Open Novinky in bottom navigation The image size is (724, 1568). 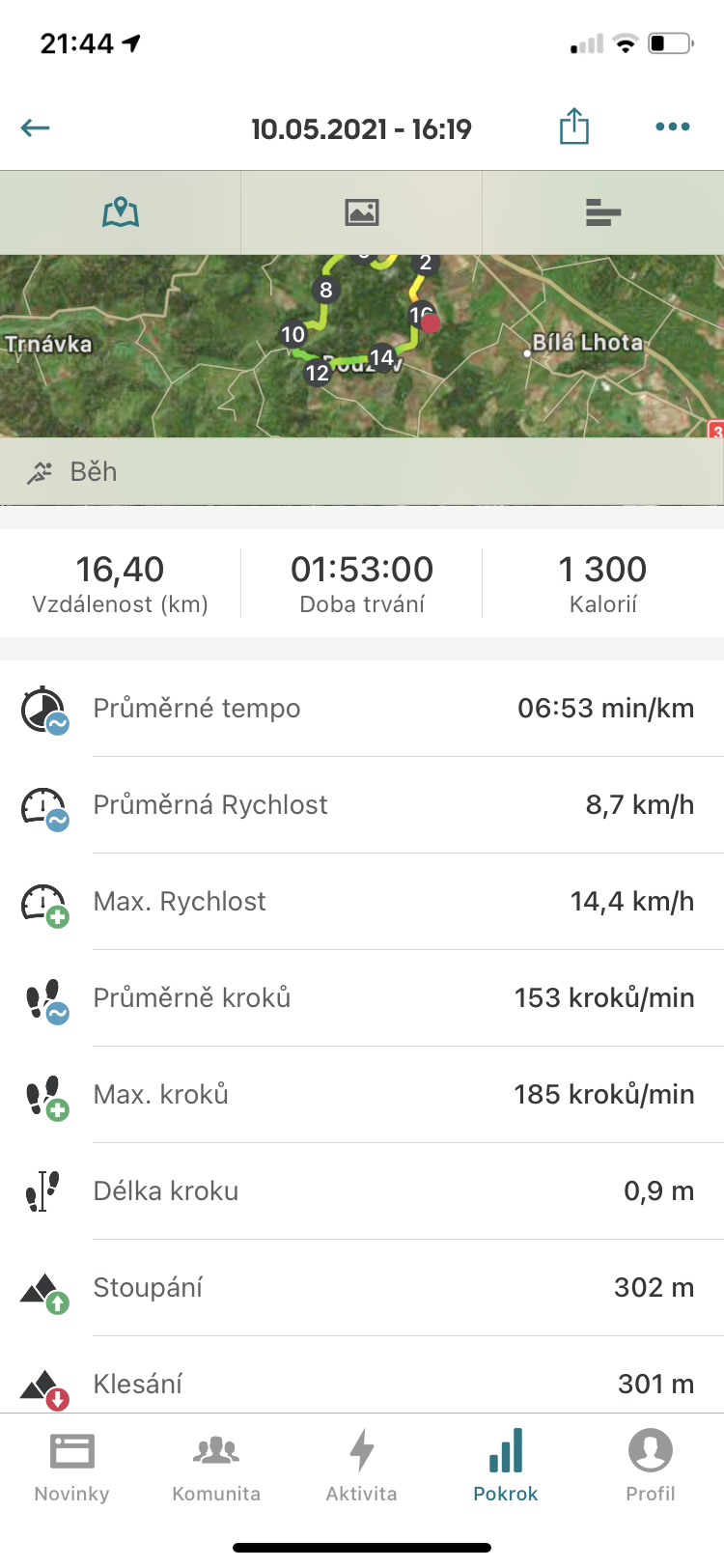coord(72,1467)
